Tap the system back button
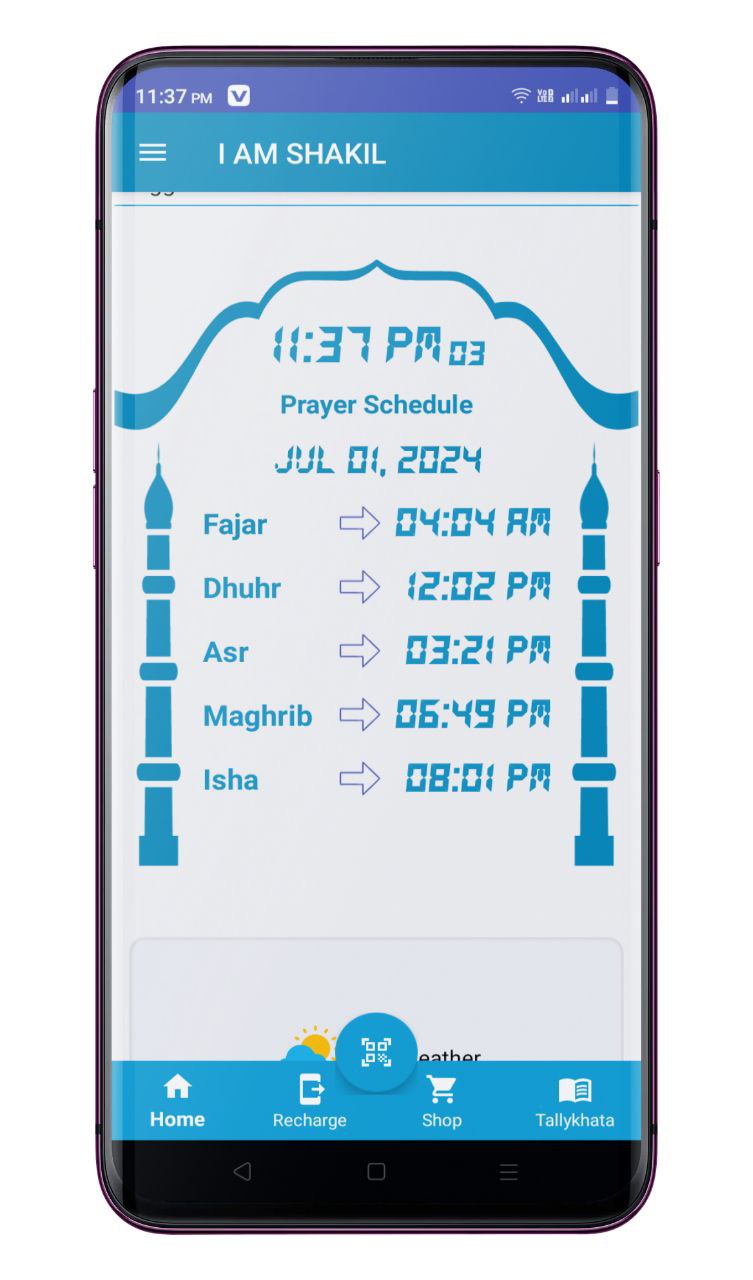The width and height of the screenshot is (753, 1280). [241, 1171]
